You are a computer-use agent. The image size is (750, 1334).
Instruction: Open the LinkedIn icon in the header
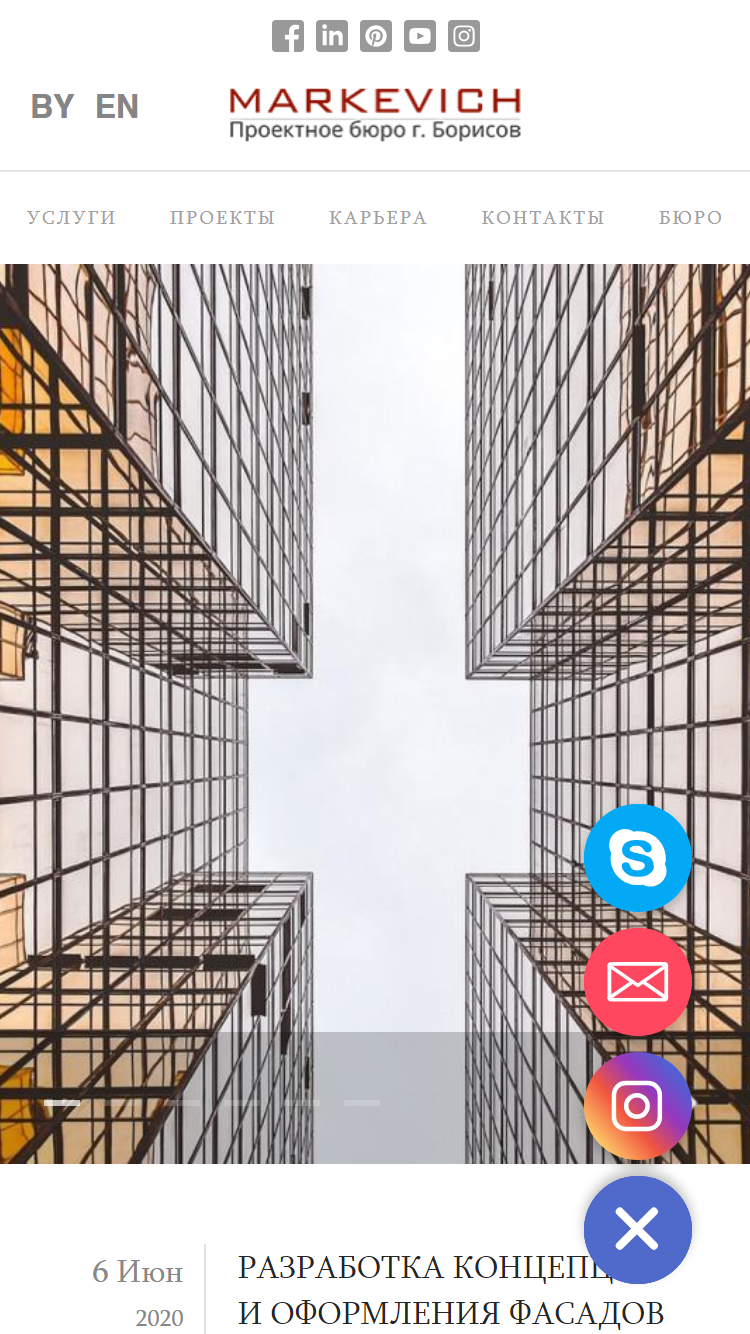pyautogui.click(x=332, y=36)
